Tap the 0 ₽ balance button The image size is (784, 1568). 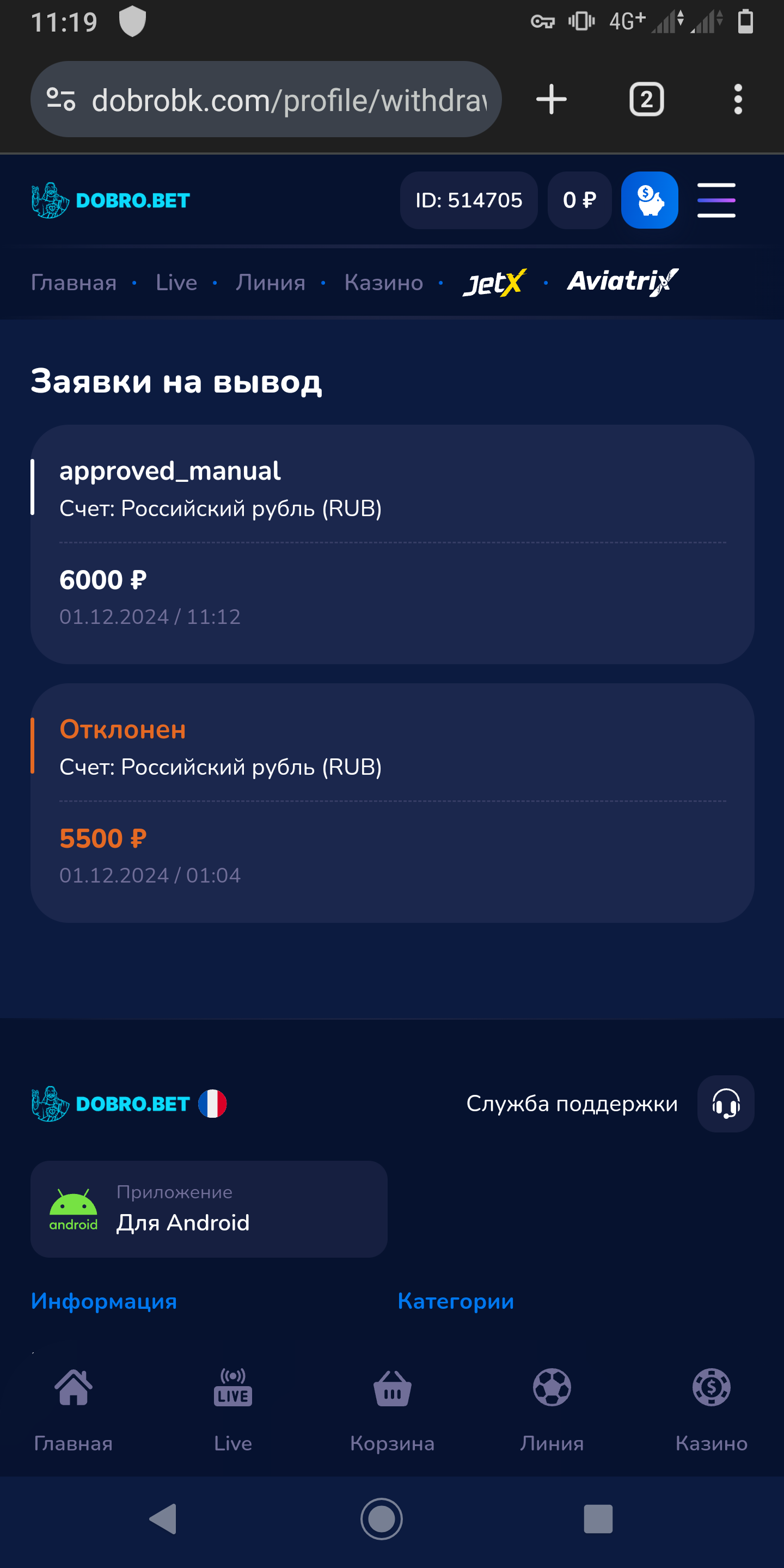pos(579,200)
